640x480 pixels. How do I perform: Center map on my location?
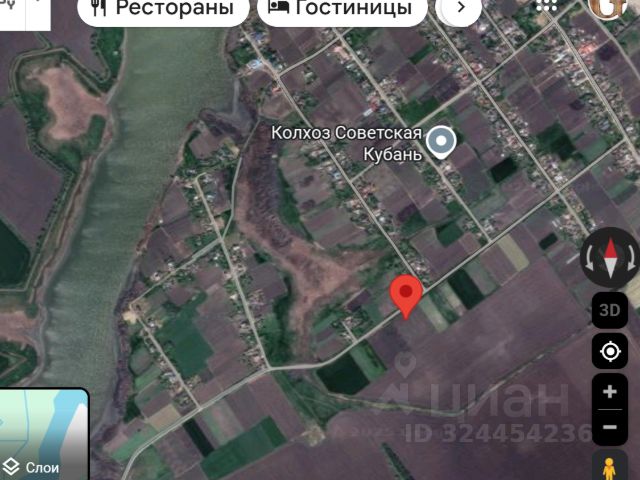pos(609,351)
